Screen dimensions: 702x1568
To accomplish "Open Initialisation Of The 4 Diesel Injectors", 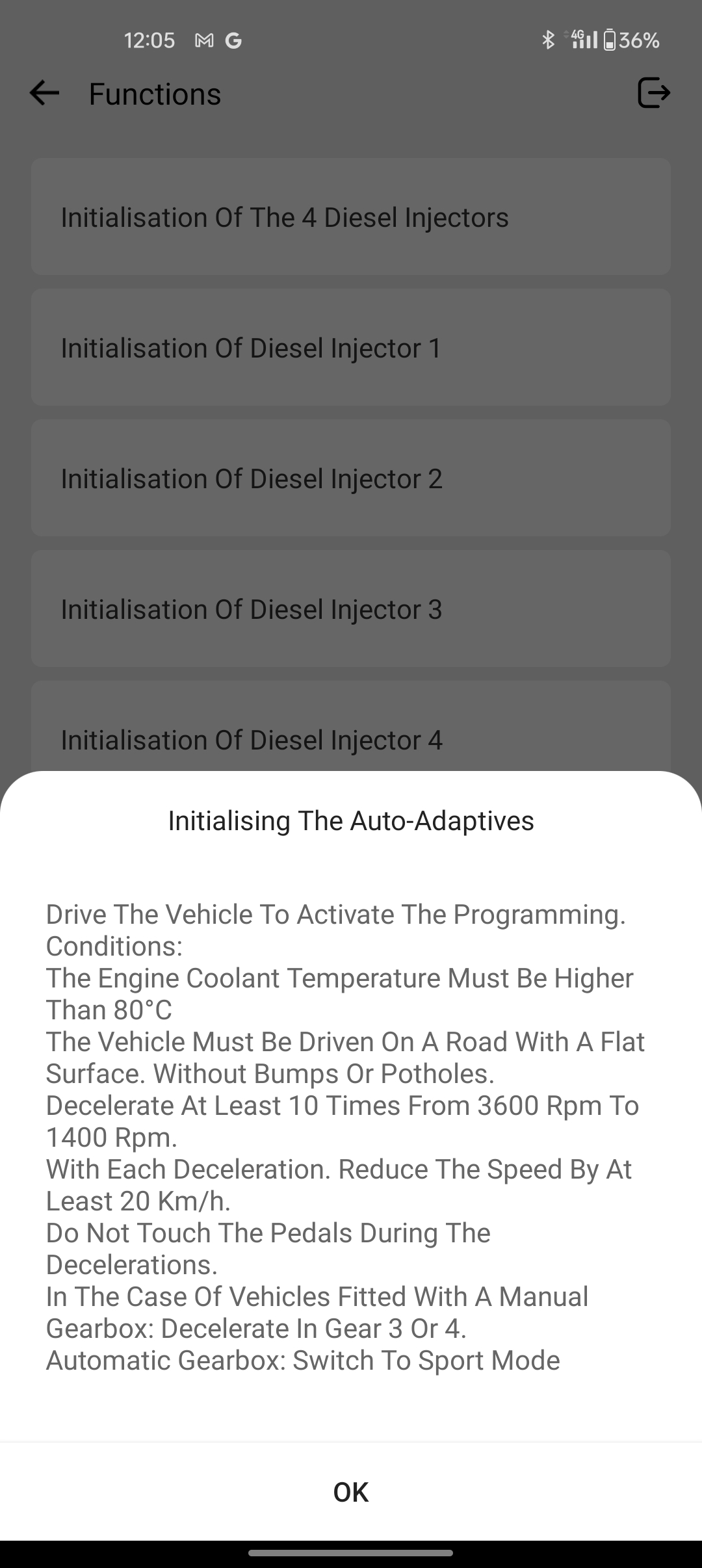I will pos(351,216).
